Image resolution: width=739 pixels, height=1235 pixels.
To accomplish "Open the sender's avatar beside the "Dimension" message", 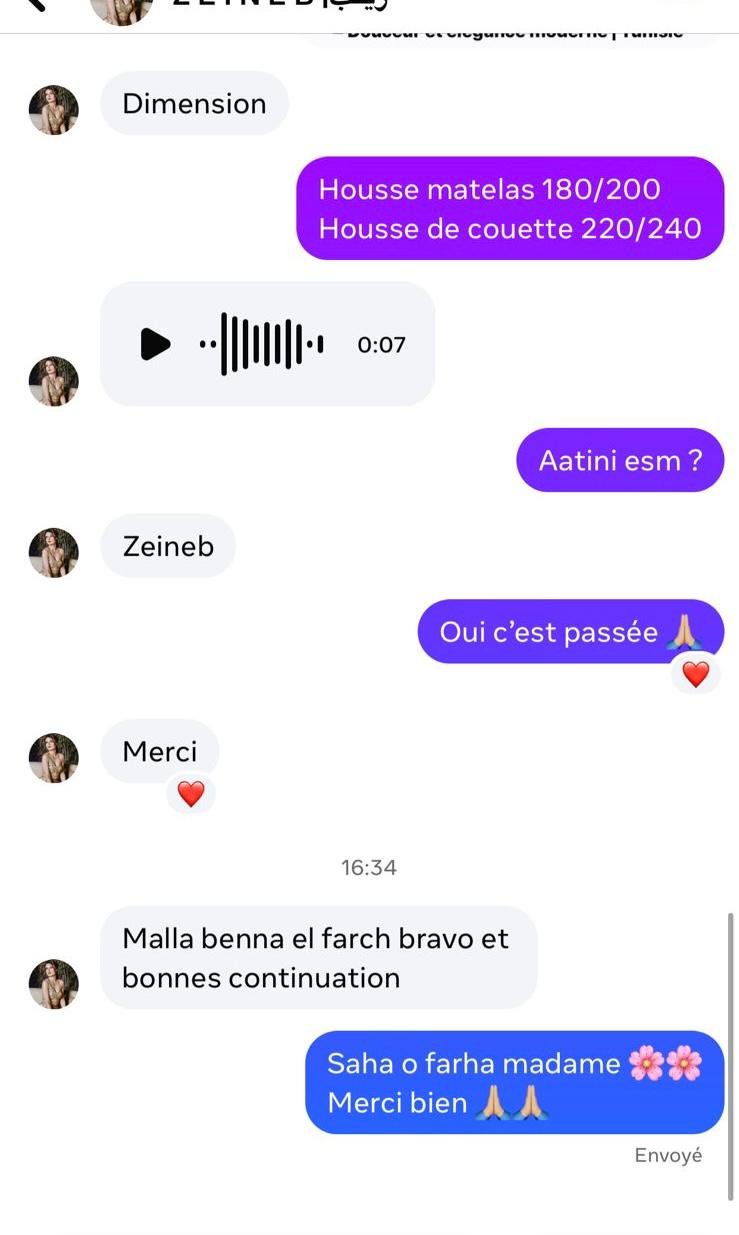I will point(54,110).
